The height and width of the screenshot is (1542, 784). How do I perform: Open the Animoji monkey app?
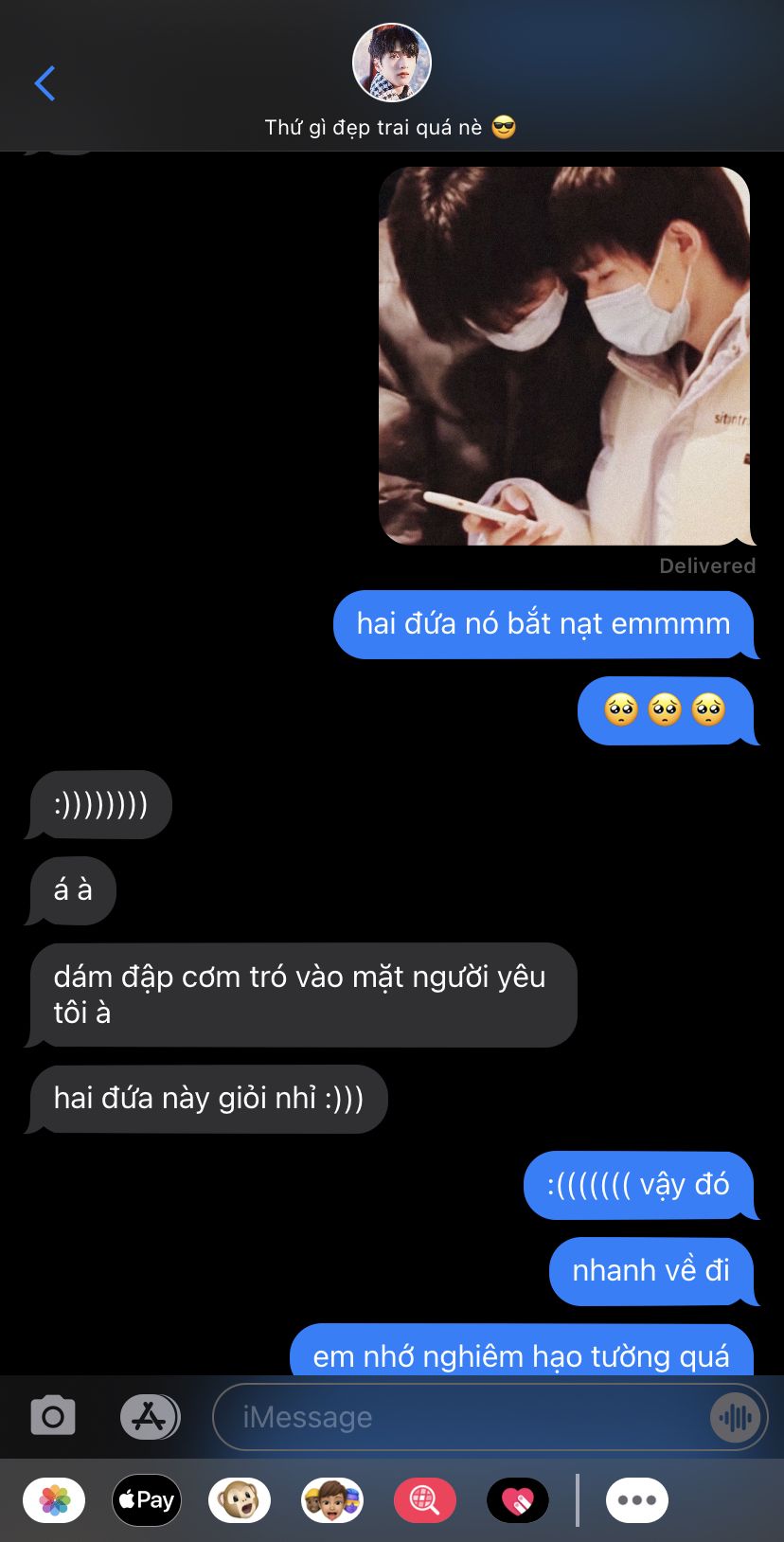pyautogui.click(x=240, y=1500)
